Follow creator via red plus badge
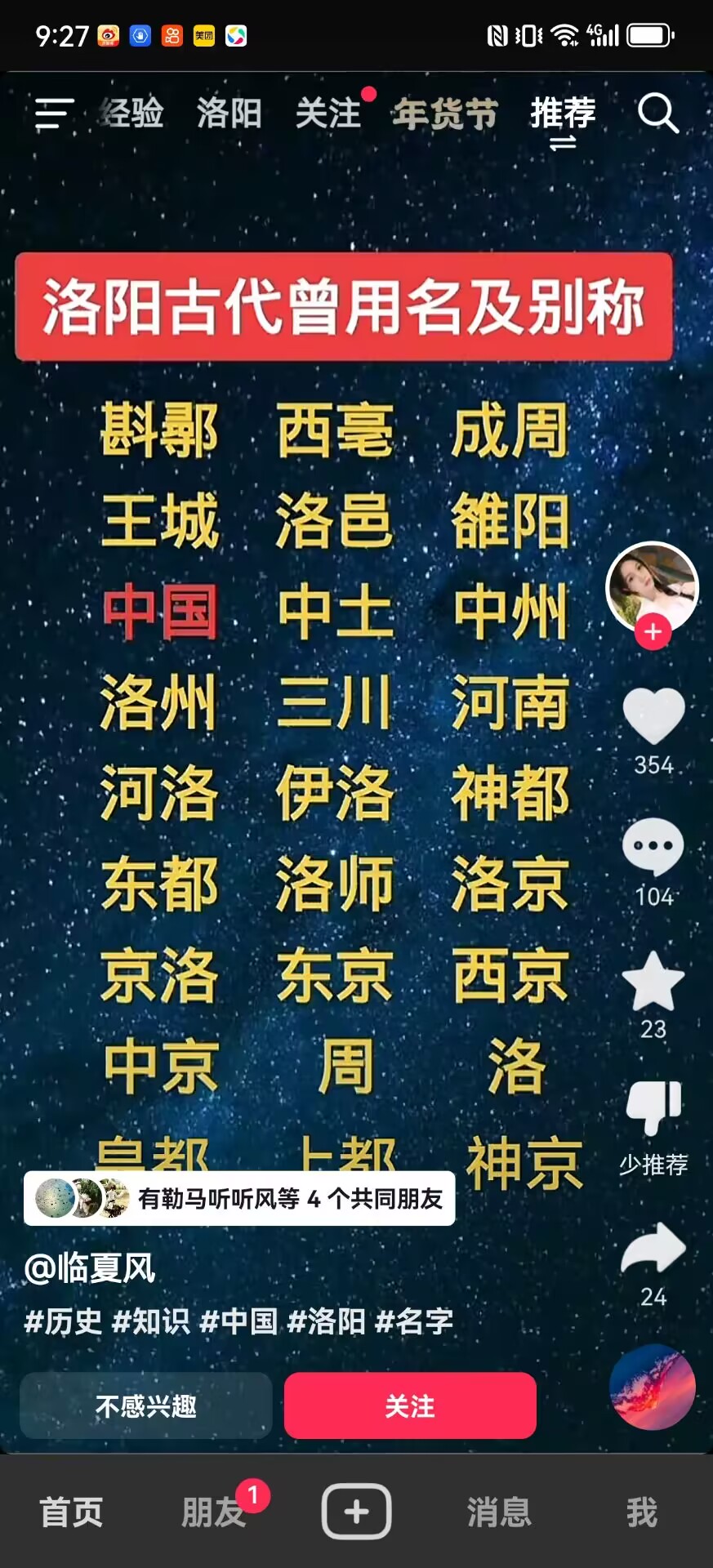The image size is (713, 1568). click(653, 633)
